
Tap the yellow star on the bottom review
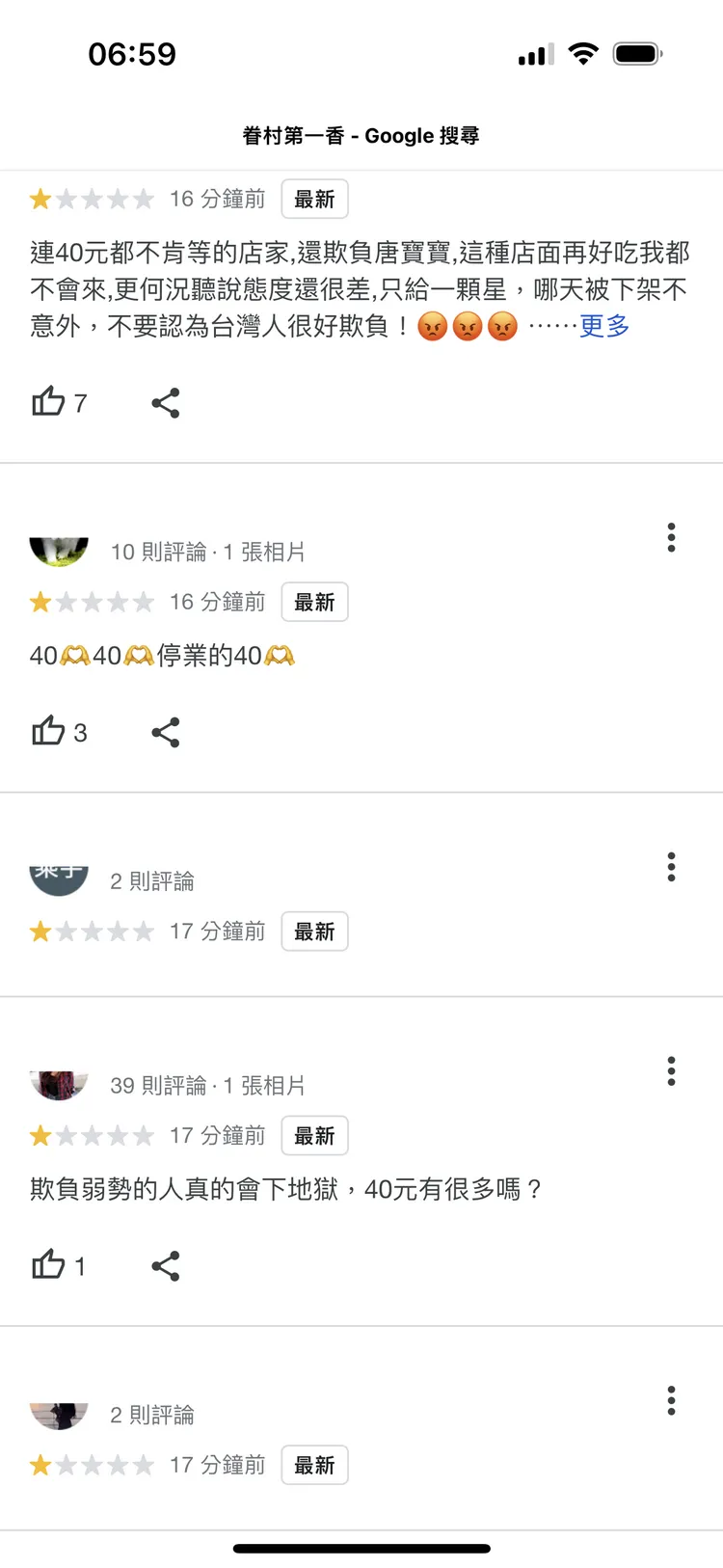tap(40, 1465)
